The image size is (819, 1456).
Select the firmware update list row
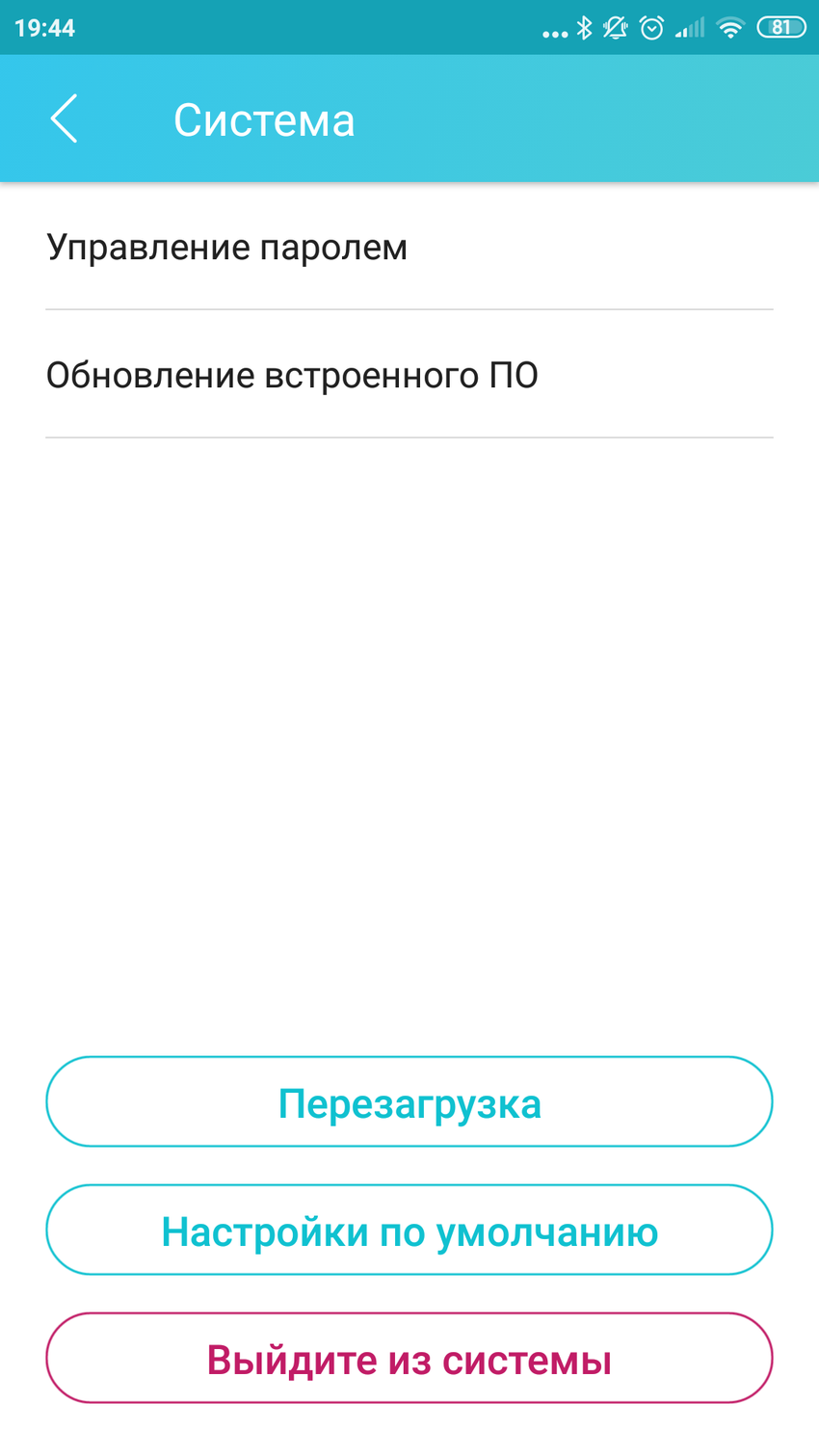[x=409, y=374]
